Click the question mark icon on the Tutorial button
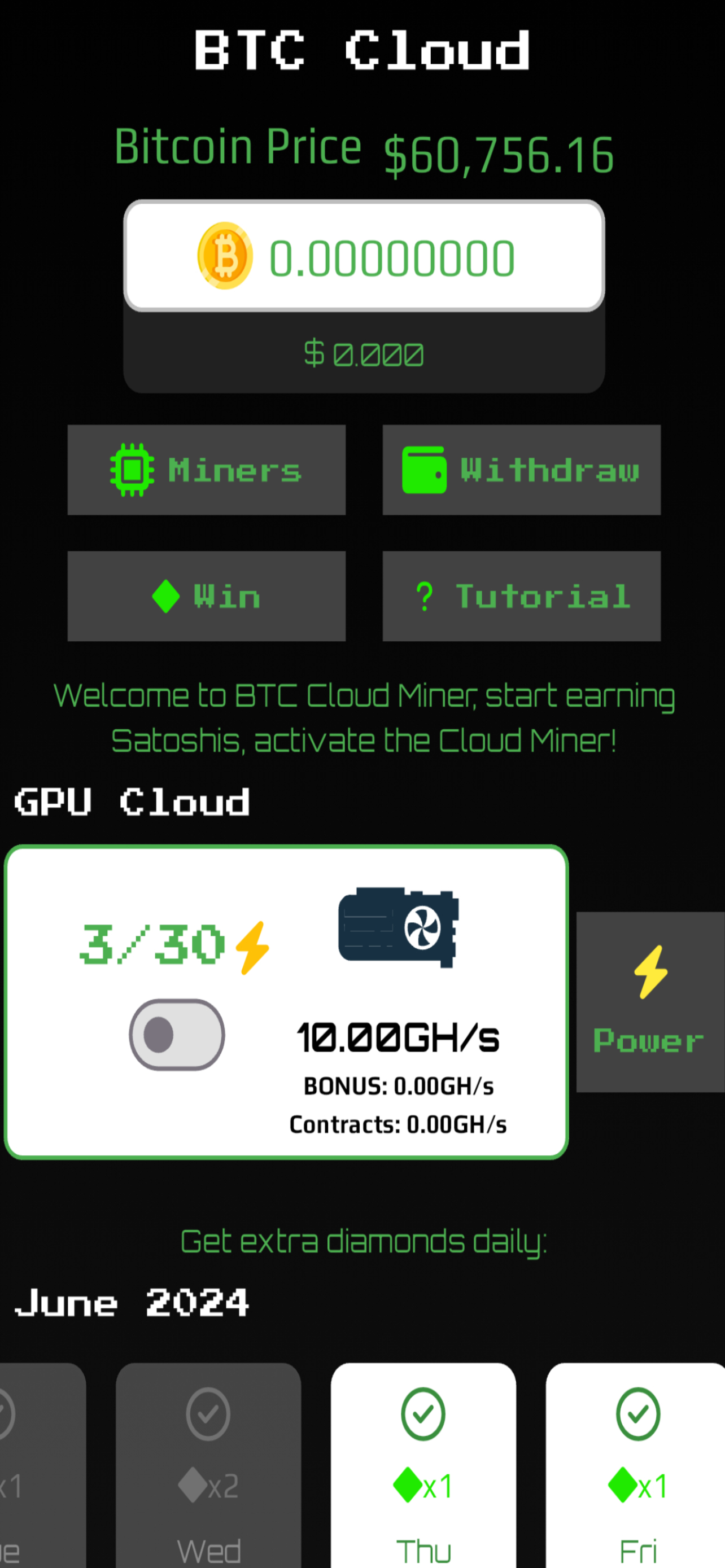 click(x=423, y=595)
